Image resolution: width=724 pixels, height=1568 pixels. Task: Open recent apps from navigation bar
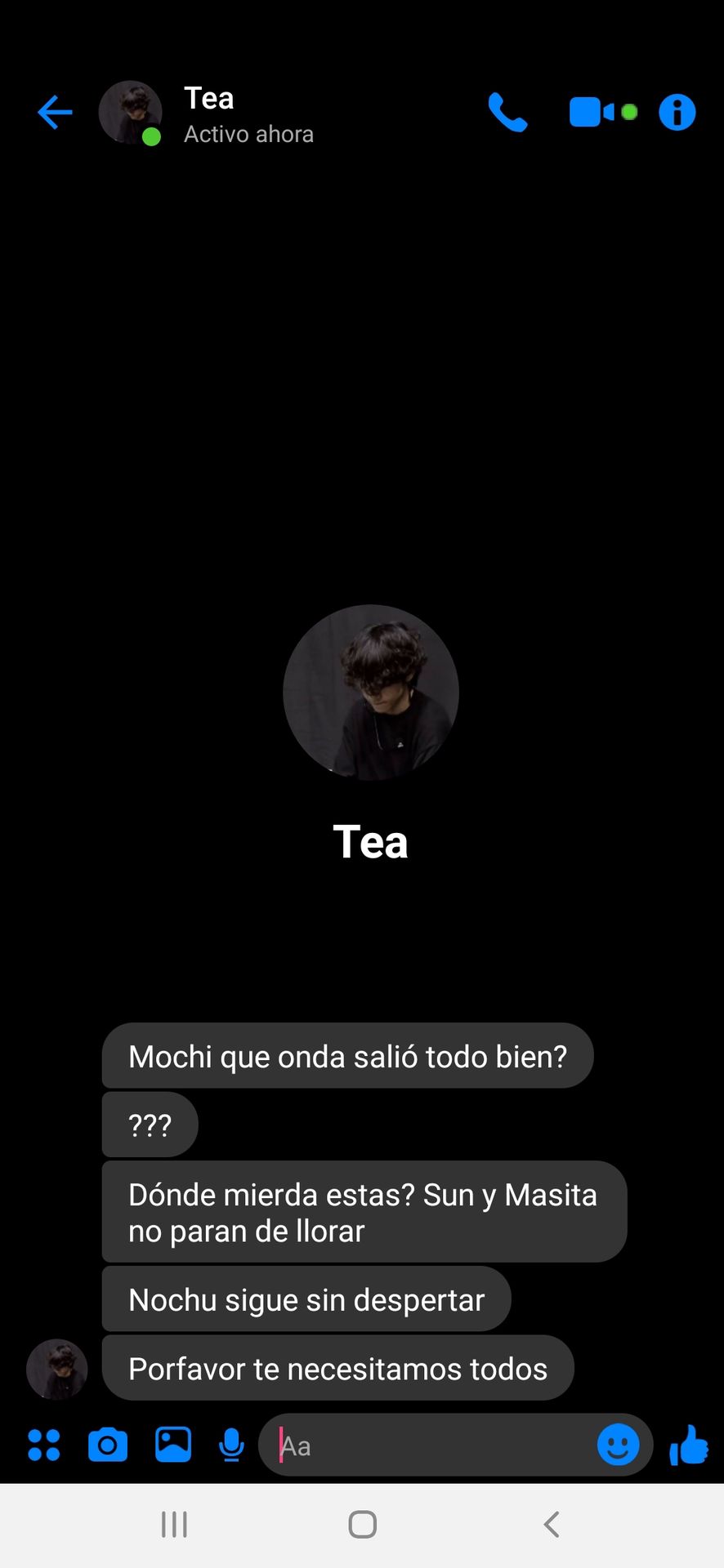point(174,1524)
